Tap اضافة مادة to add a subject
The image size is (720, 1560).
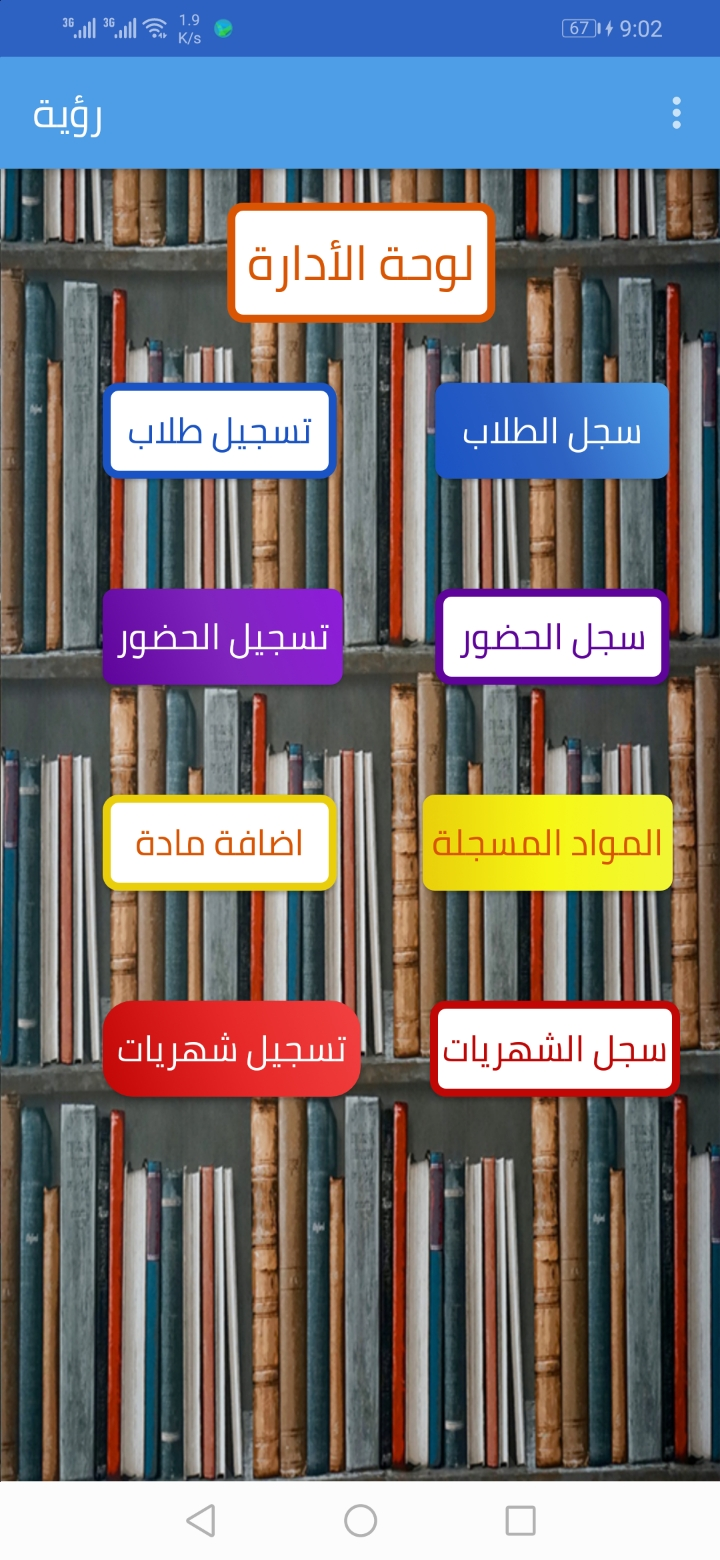tap(220, 843)
